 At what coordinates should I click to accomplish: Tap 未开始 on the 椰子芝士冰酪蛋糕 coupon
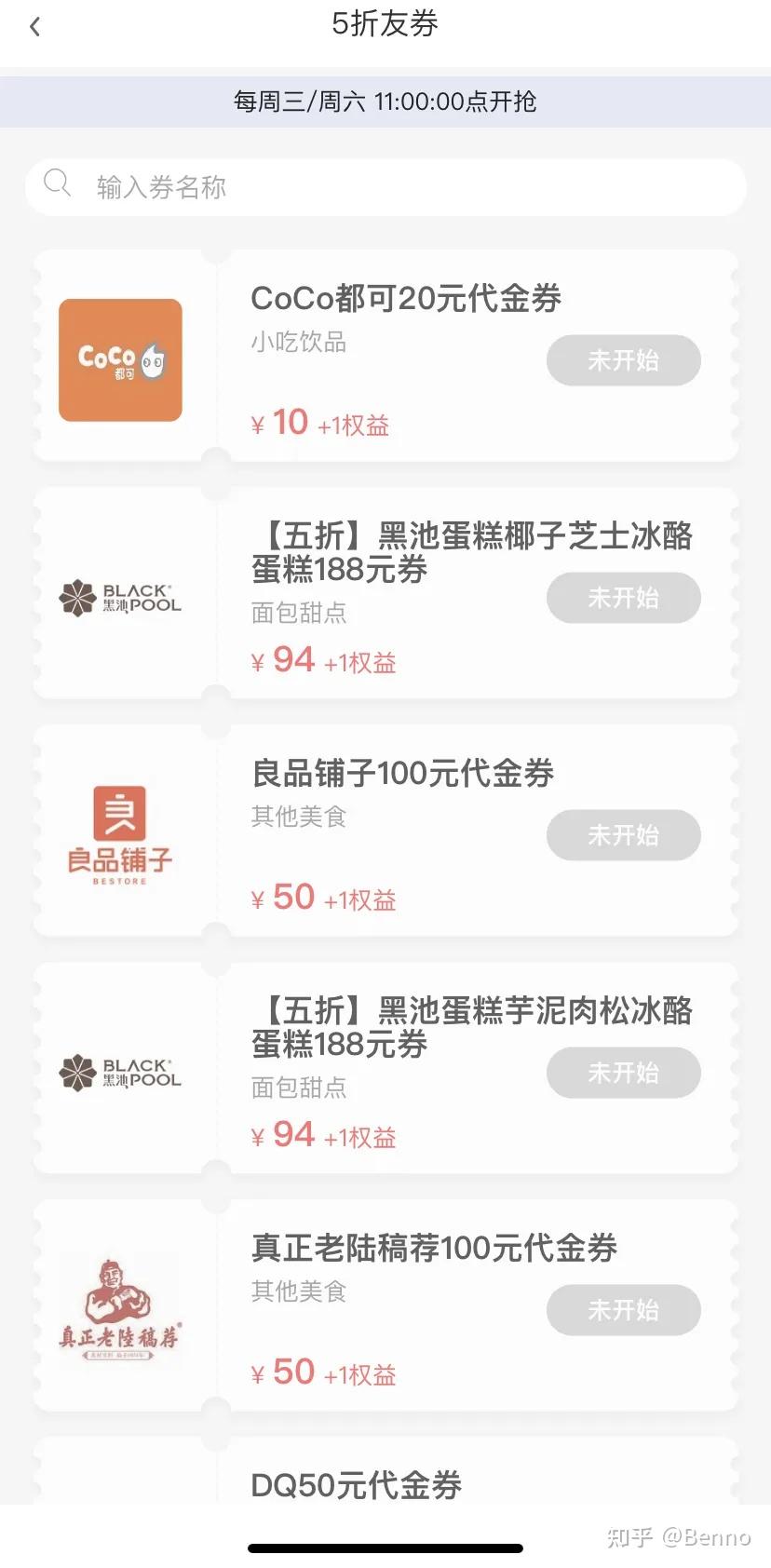[623, 598]
